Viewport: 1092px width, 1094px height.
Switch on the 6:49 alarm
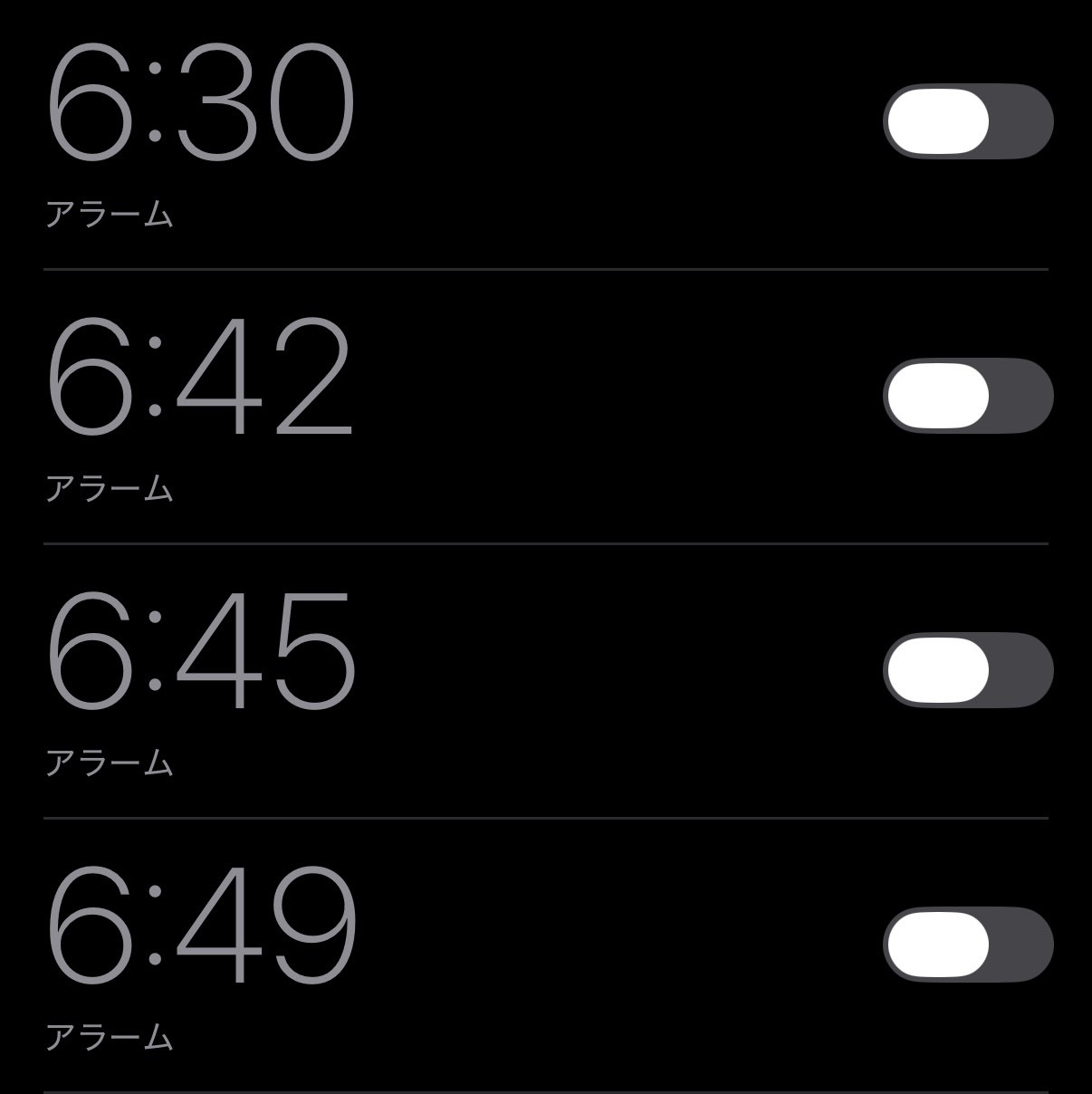pos(967,945)
